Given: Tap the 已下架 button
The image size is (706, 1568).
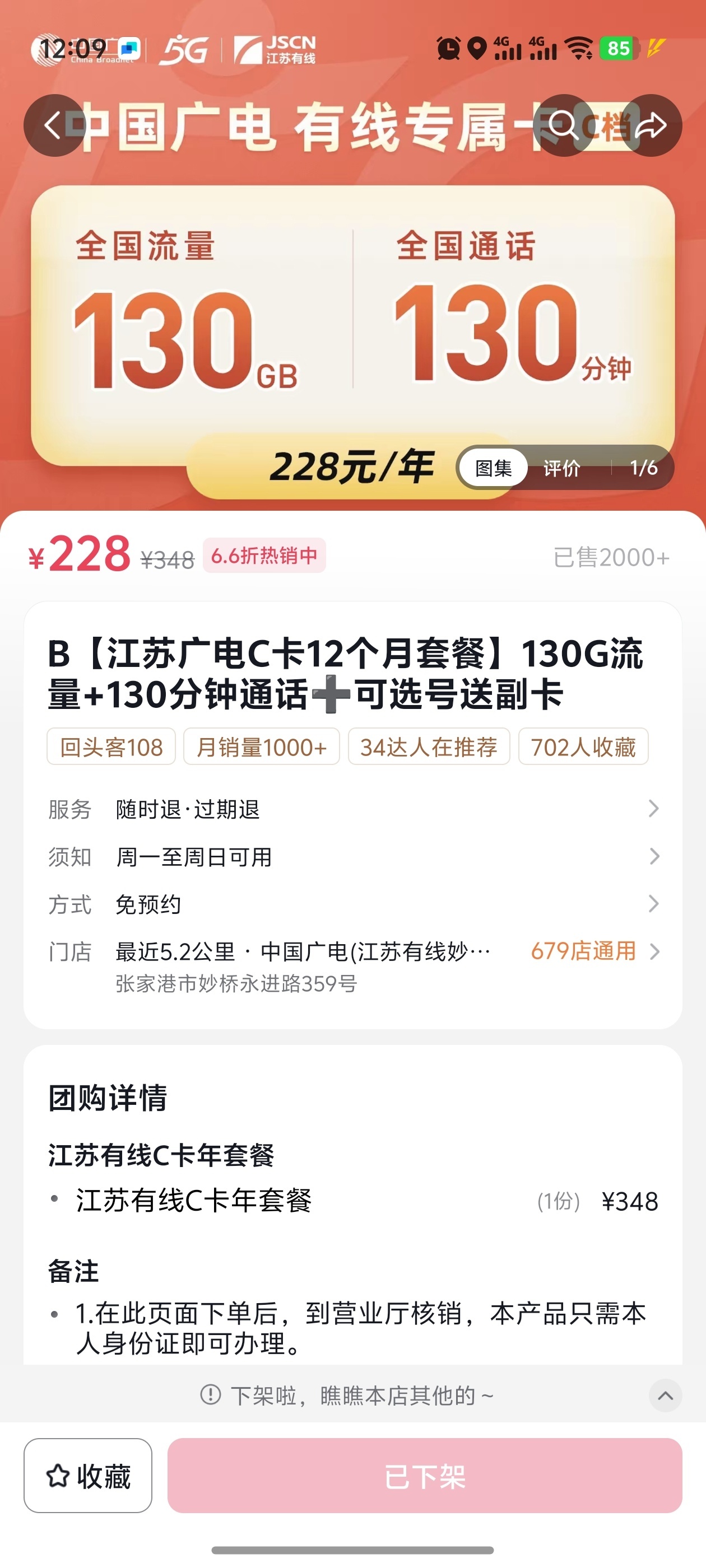Looking at the screenshot, I should (x=425, y=1476).
